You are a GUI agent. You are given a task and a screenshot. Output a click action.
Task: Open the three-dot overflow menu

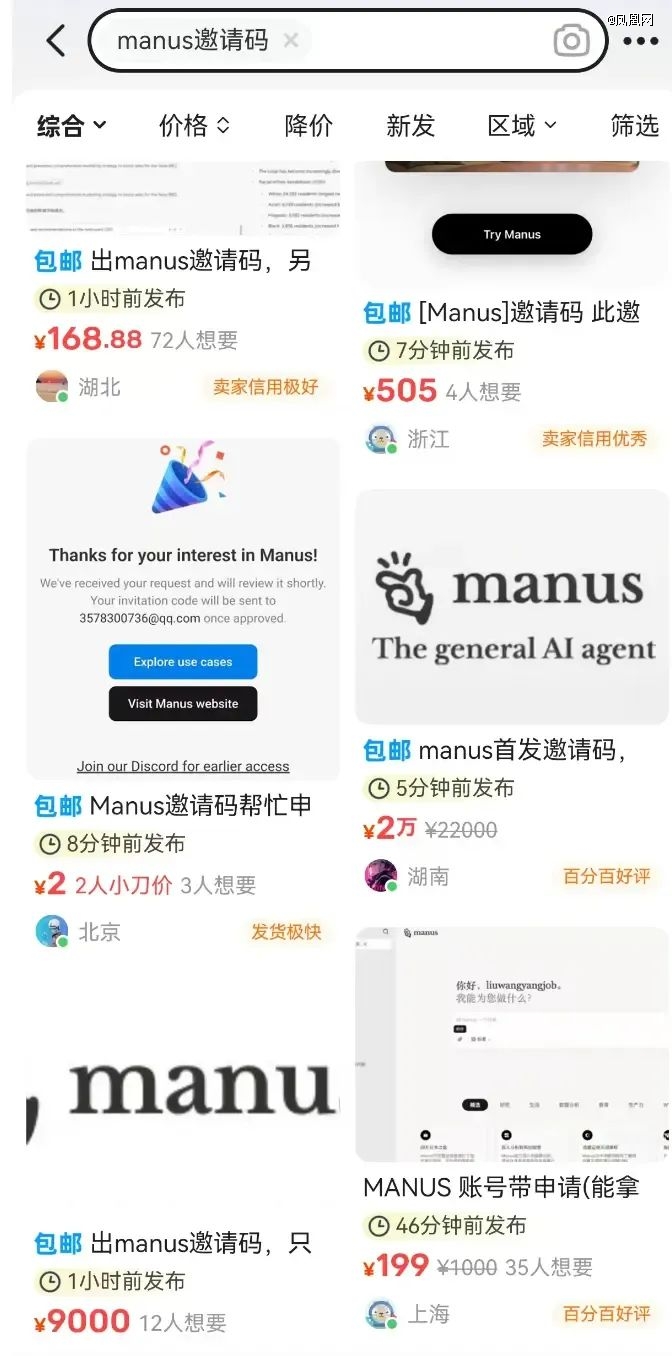coord(640,41)
